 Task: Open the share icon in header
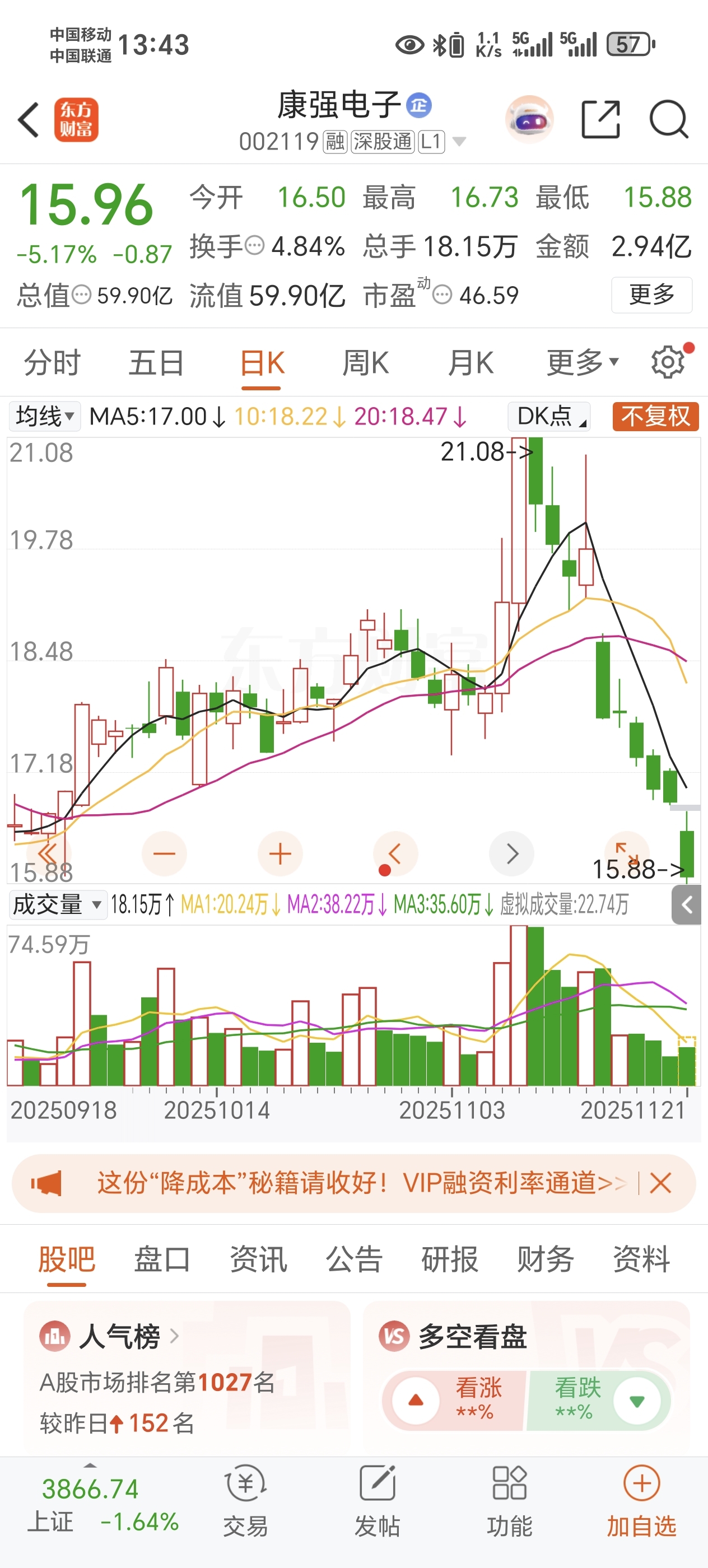pyautogui.click(x=600, y=119)
